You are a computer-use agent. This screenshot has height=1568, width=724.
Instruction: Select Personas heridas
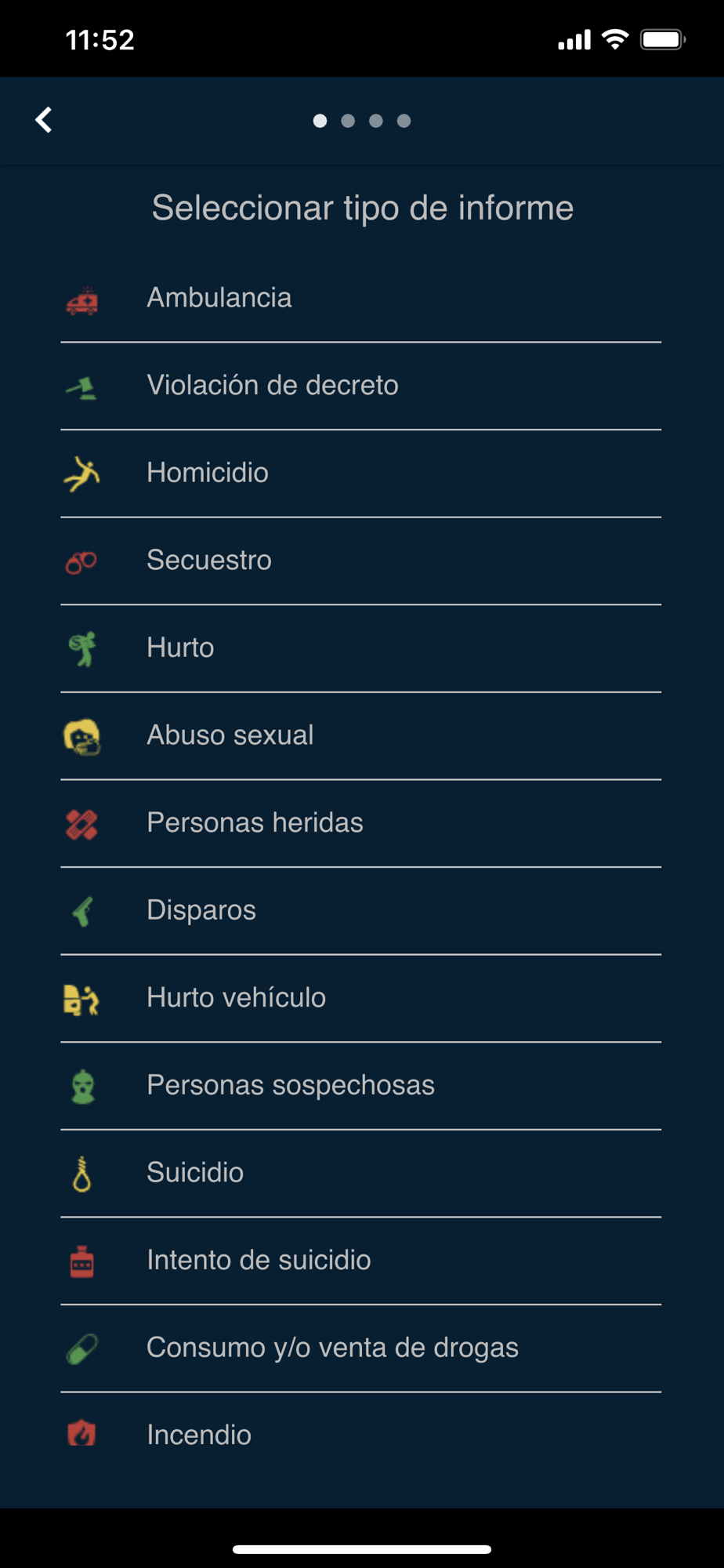[255, 822]
